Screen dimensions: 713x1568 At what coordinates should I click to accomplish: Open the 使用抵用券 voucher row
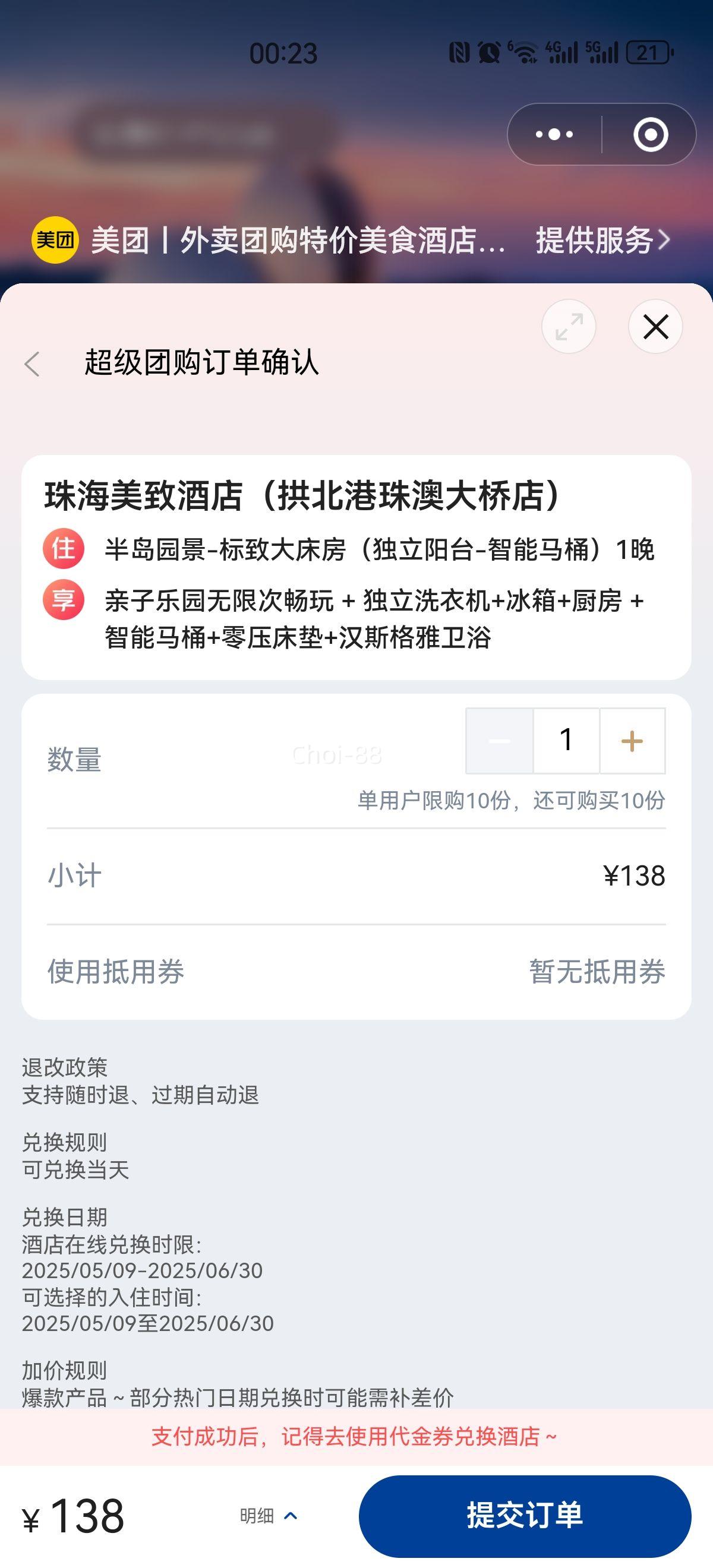coord(356,971)
